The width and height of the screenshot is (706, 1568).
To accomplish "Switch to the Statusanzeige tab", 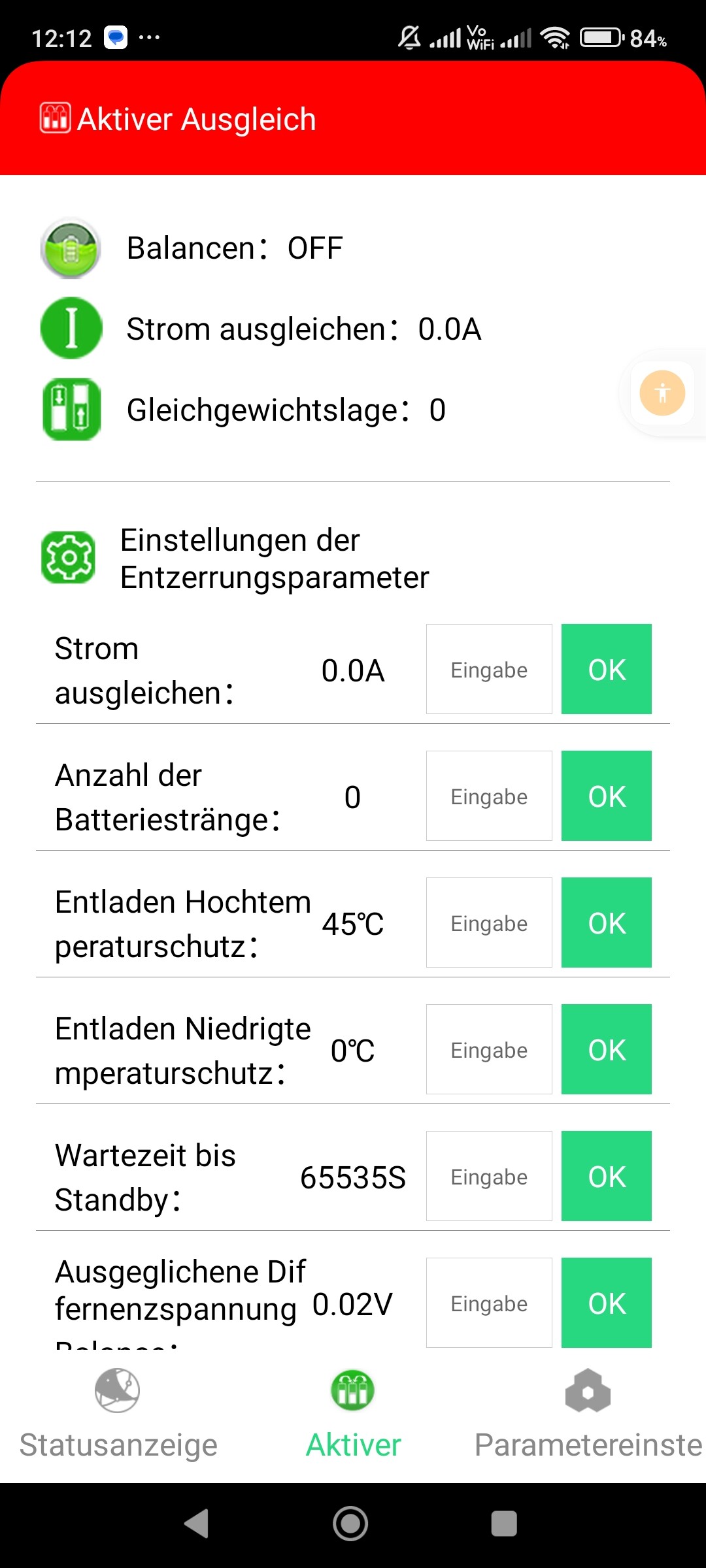I will coord(118,1416).
